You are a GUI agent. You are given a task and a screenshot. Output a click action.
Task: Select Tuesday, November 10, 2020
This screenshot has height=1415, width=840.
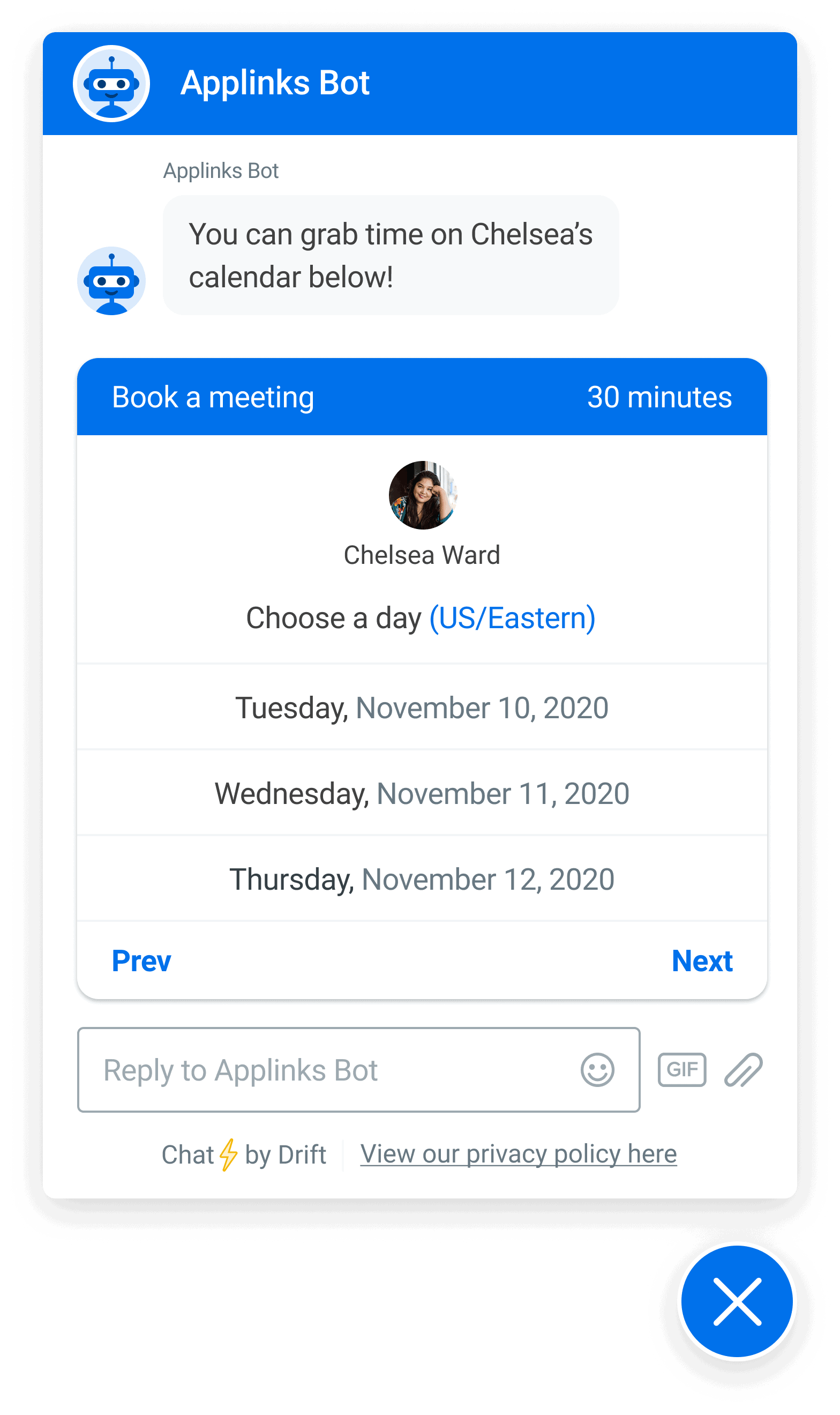(422, 707)
